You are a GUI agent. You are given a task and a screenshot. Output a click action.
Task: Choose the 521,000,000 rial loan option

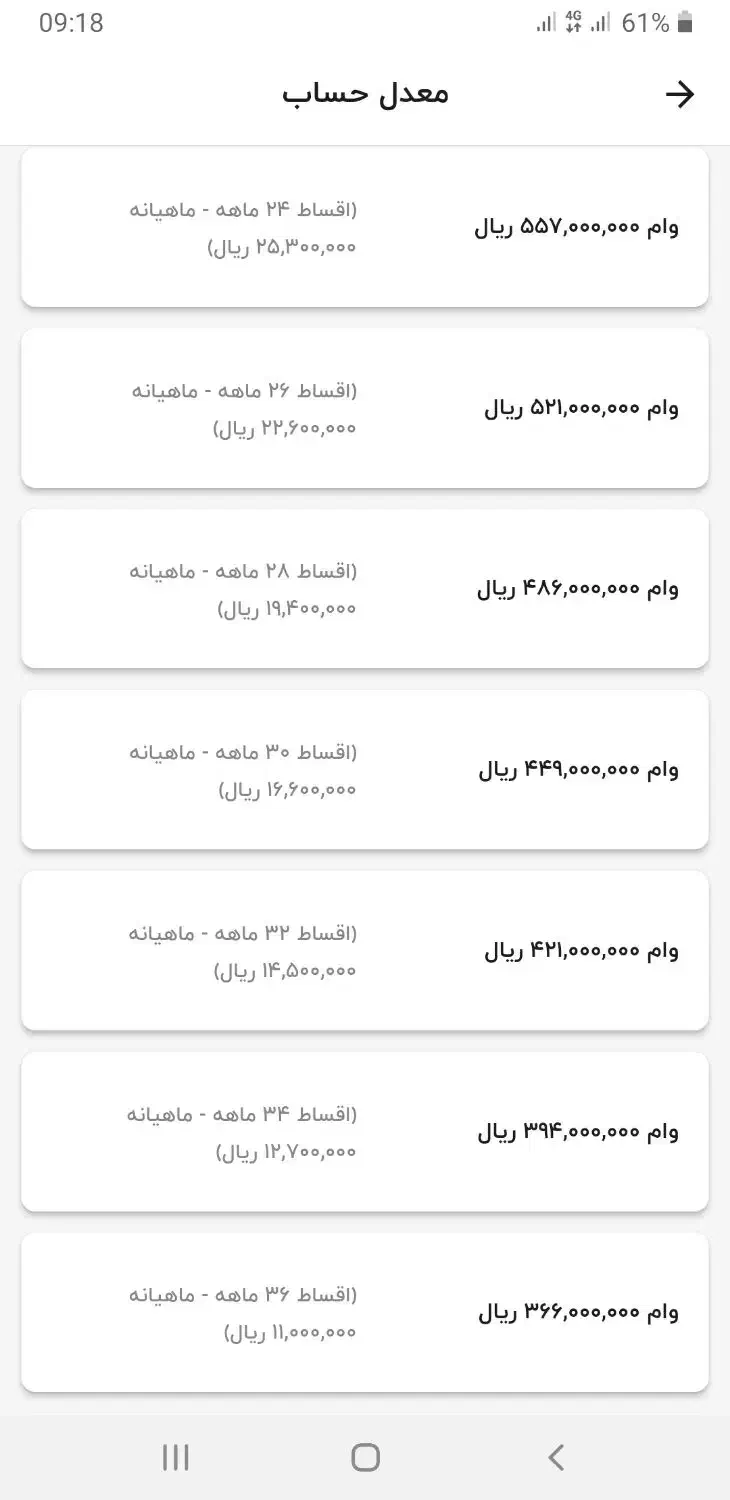[x=365, y=408]
